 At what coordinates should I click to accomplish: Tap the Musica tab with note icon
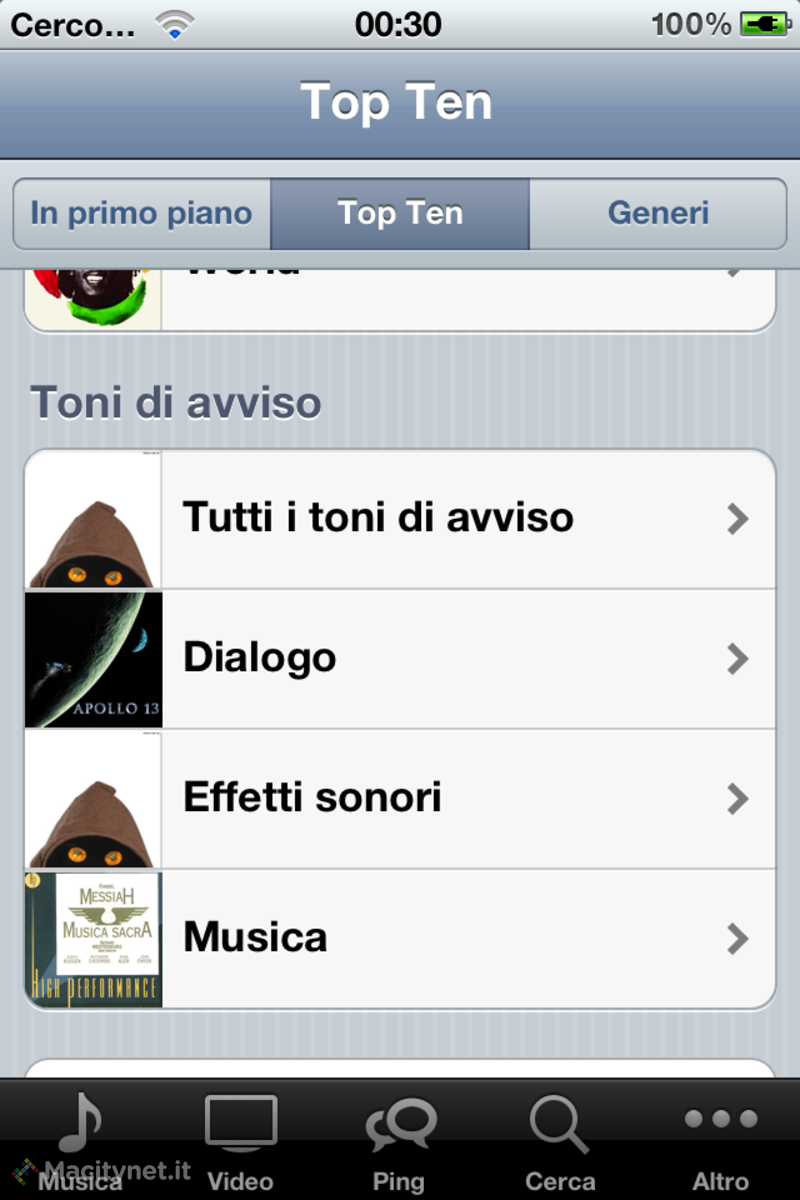pos(80,1142)
